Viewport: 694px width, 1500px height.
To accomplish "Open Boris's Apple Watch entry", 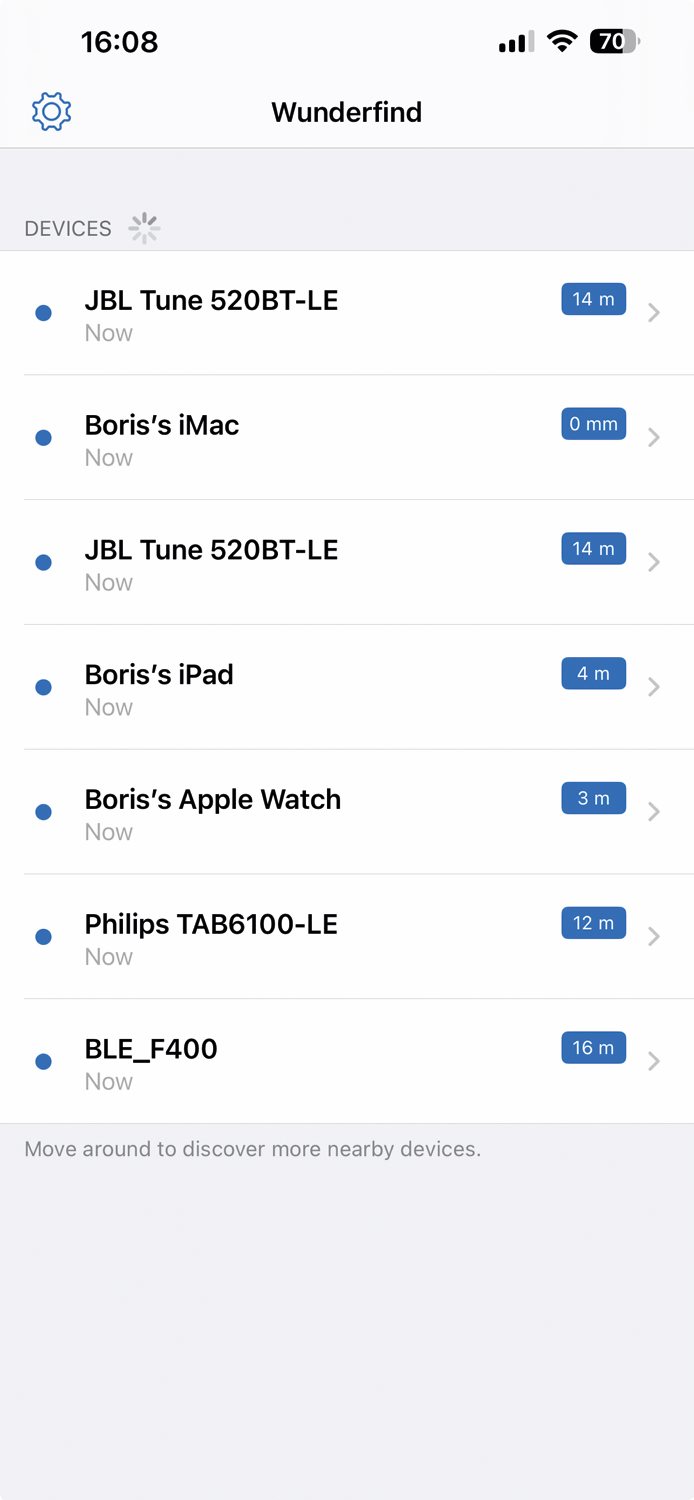I will (x=347, y=812).
